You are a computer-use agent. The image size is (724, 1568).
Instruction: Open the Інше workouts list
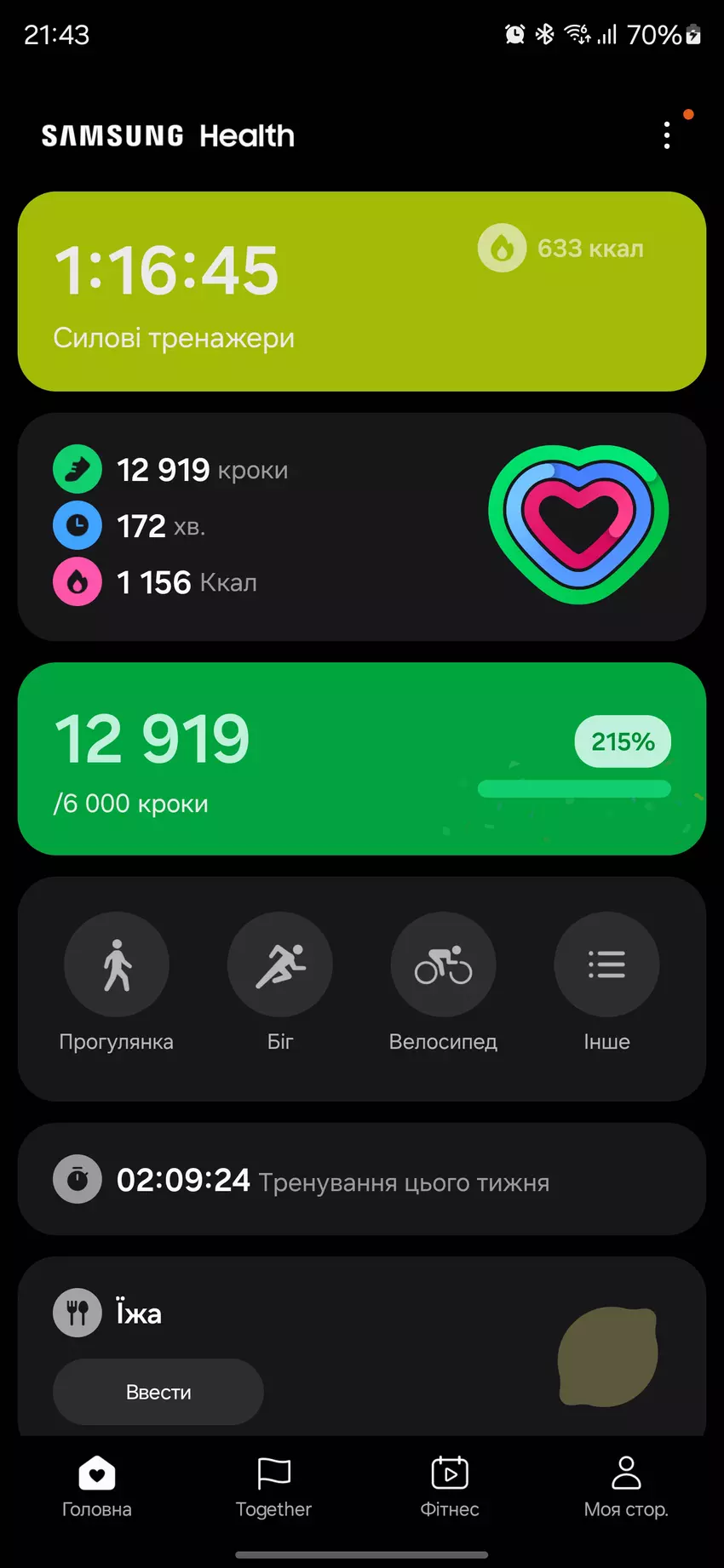click(606, 964)
